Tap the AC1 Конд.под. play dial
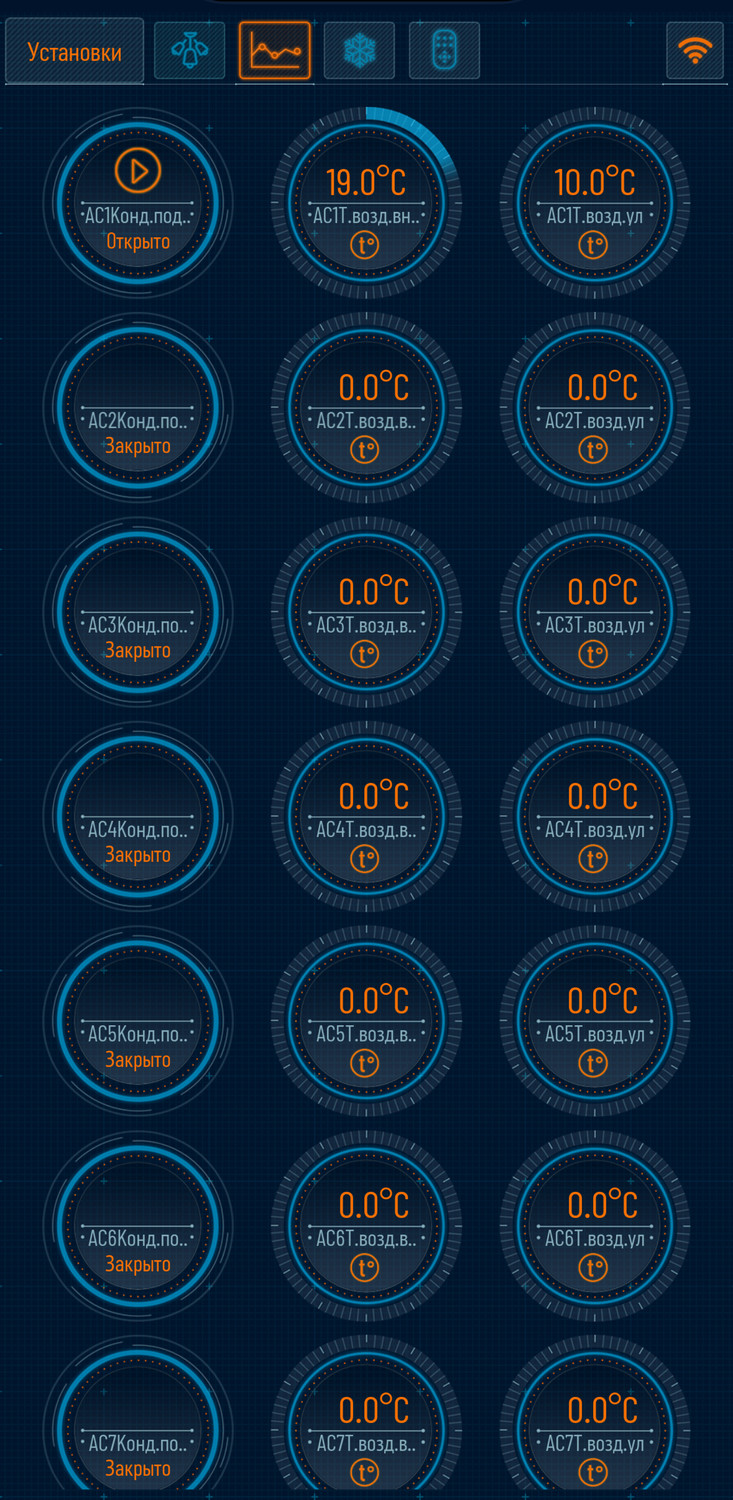Image resolution: width=733 pixels, height=1500 pixels. 138,202
